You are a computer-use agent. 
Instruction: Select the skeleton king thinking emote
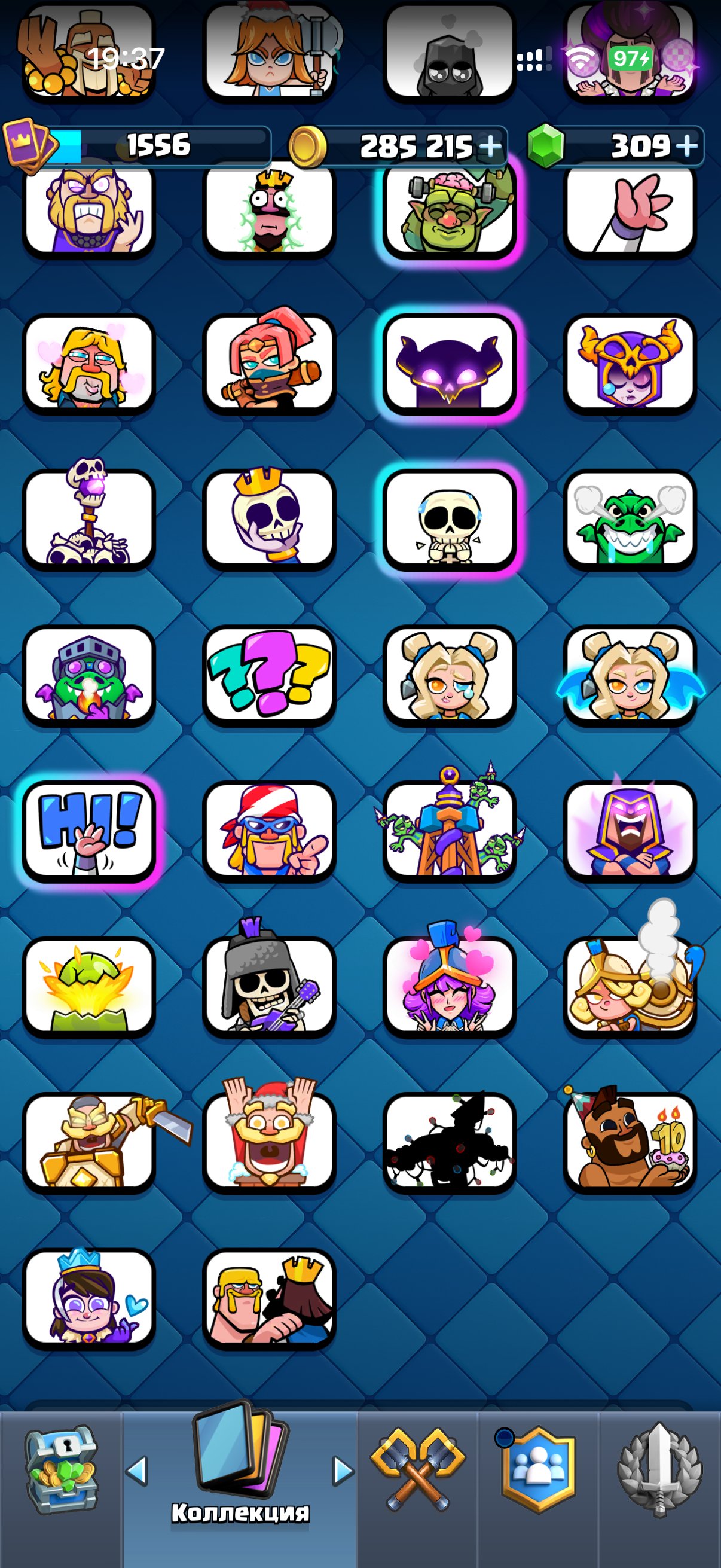269,519
